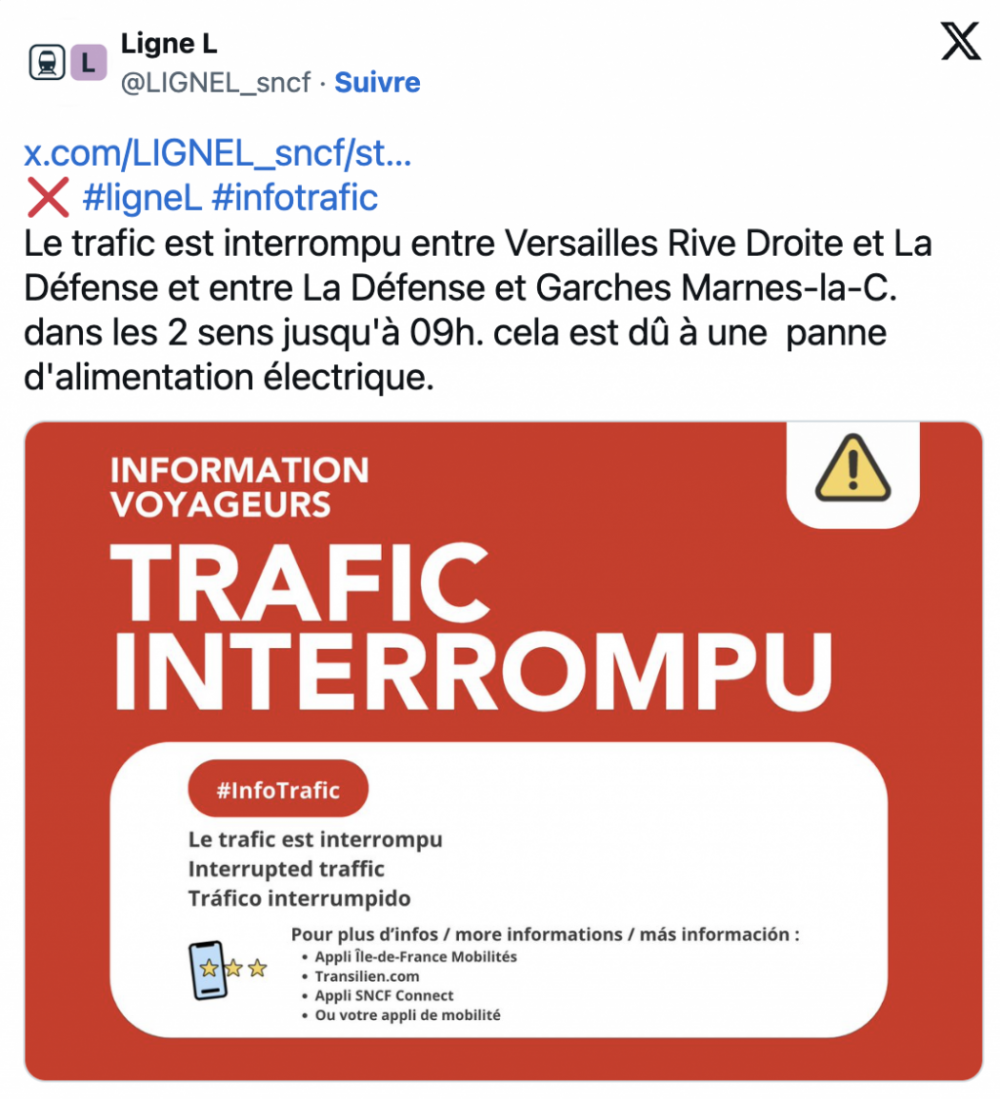Follow Ligne L via Suivre
This screenshot has height=1099, width=1000.
coord(377,82)
